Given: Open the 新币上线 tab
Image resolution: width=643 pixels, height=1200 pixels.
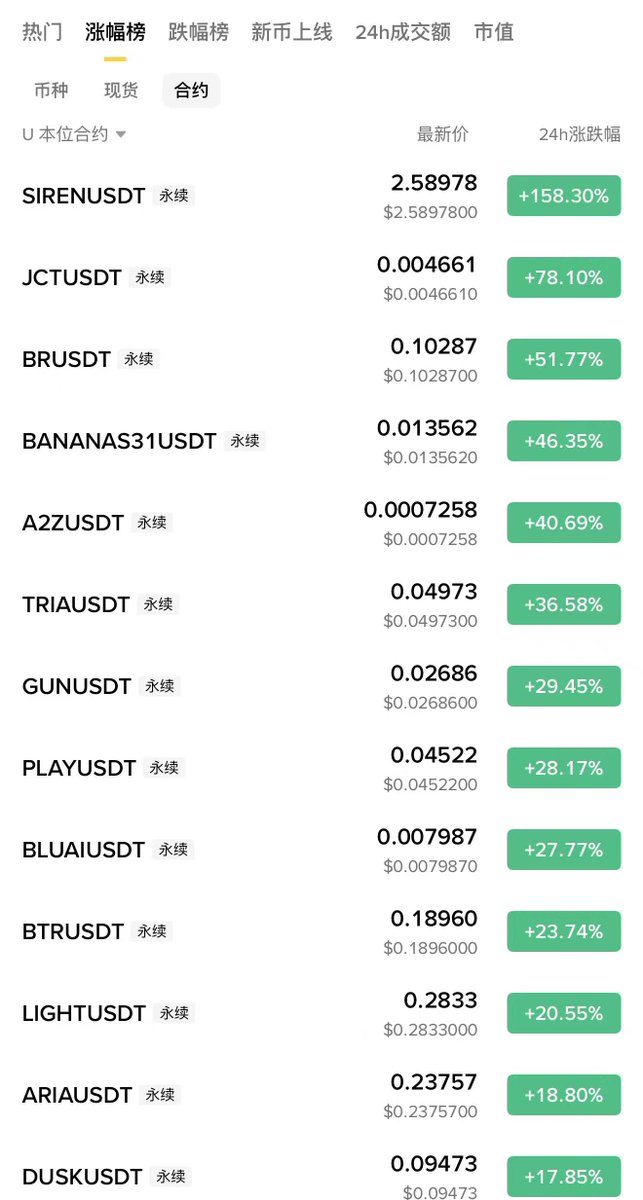Looking at the screenshot, I should pyautogui.click(x=291, y=32).
